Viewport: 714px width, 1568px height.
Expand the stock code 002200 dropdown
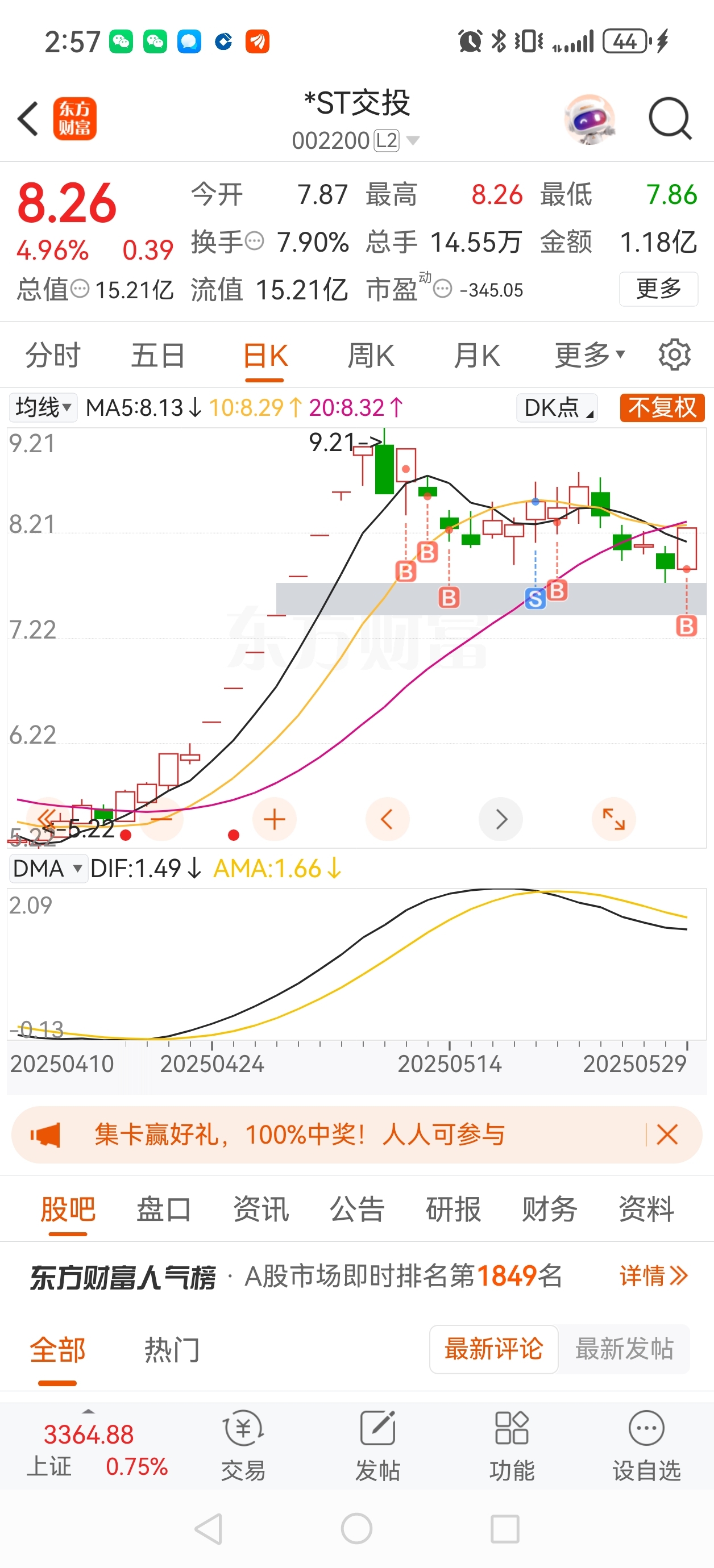pos(413,141)
